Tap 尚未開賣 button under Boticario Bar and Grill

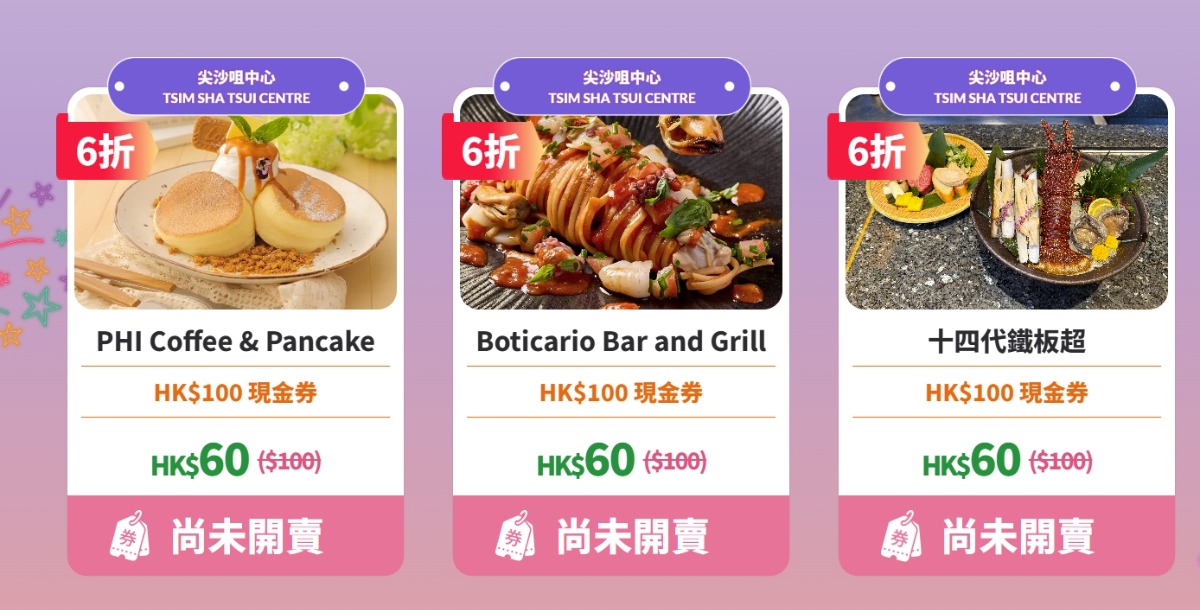click(620, 536)
